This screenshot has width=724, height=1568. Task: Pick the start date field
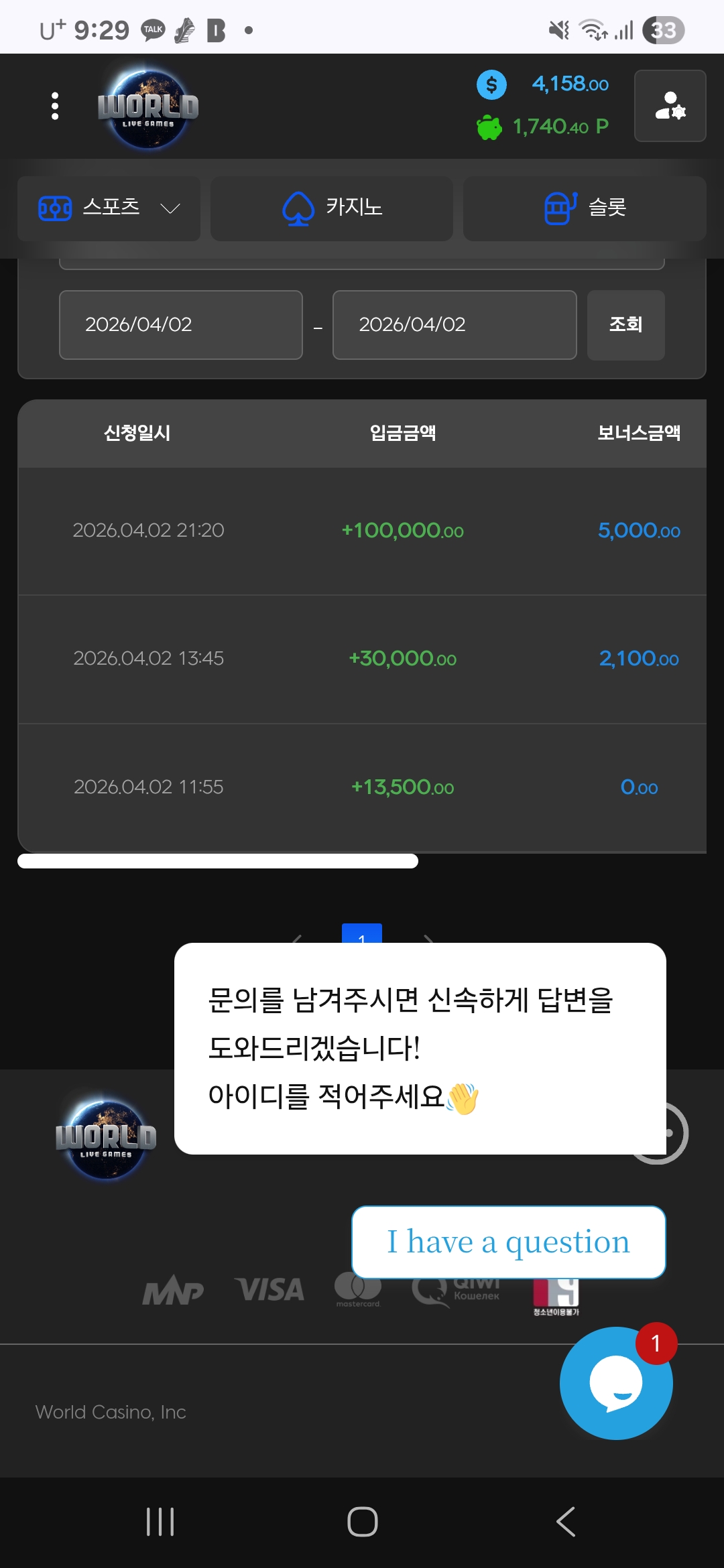[x=180, y=325]
